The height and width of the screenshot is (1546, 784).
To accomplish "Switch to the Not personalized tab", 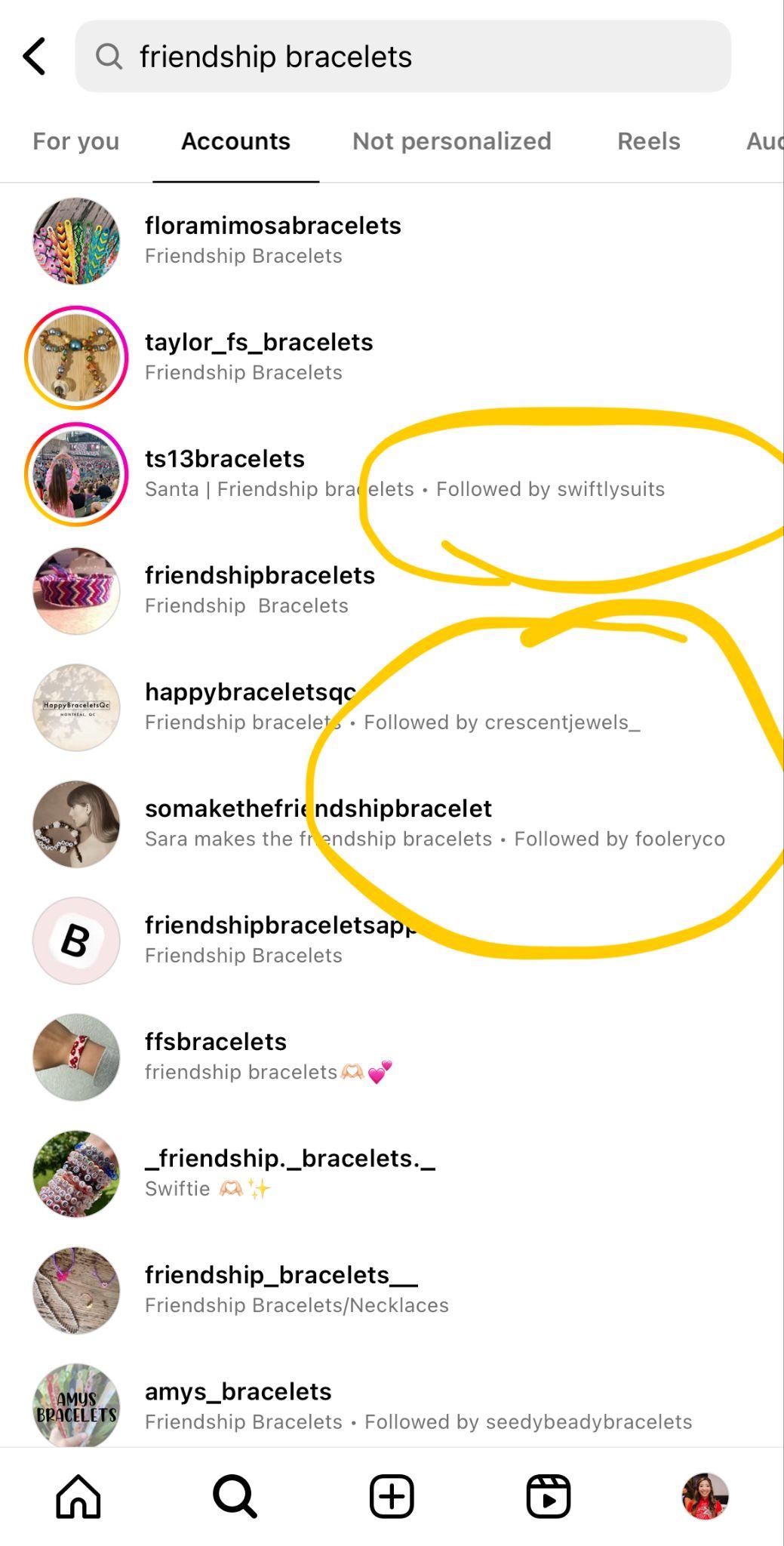I will tap(452, 141).
